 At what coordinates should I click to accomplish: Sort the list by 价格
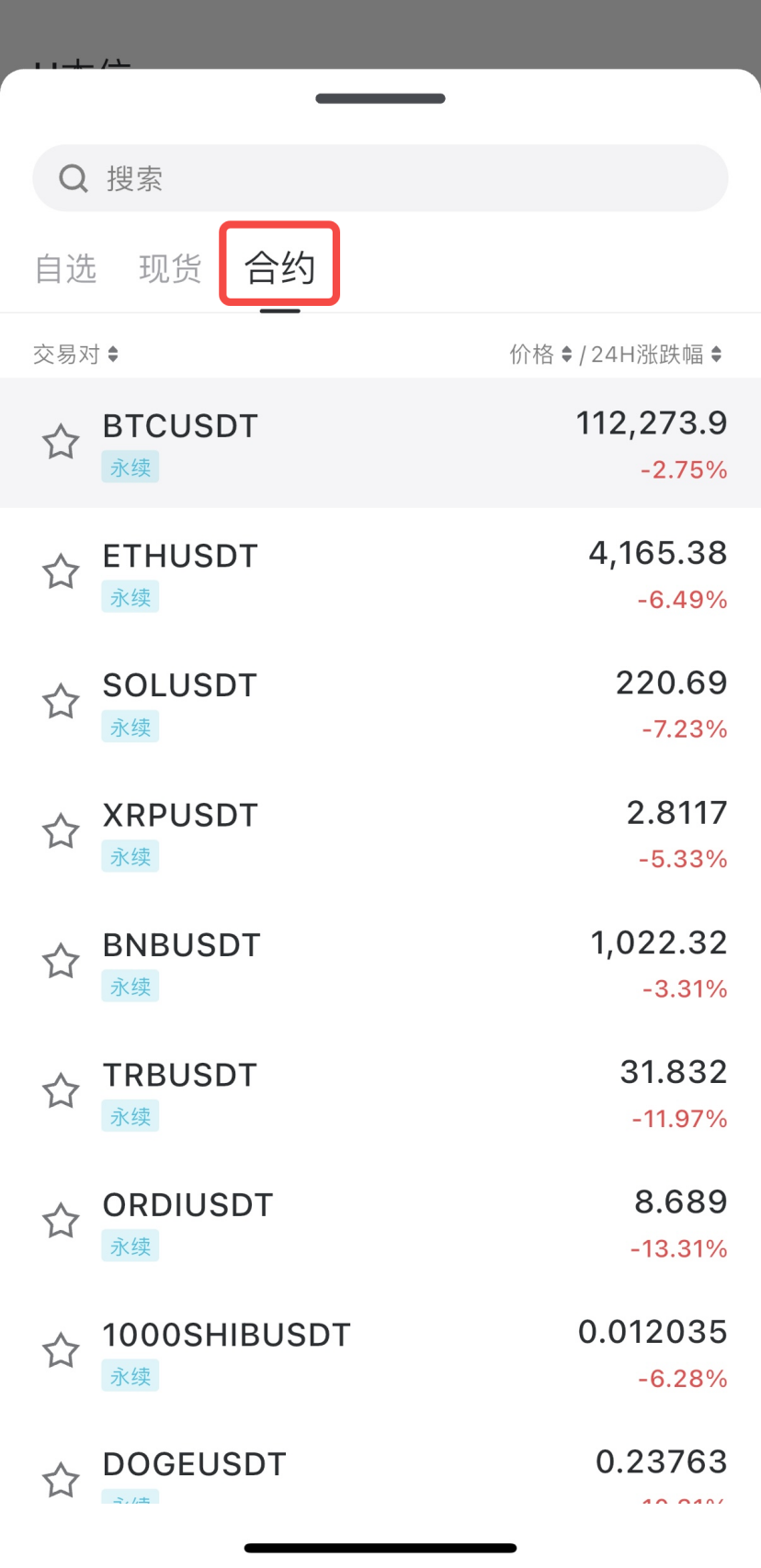tap(541, 355)
